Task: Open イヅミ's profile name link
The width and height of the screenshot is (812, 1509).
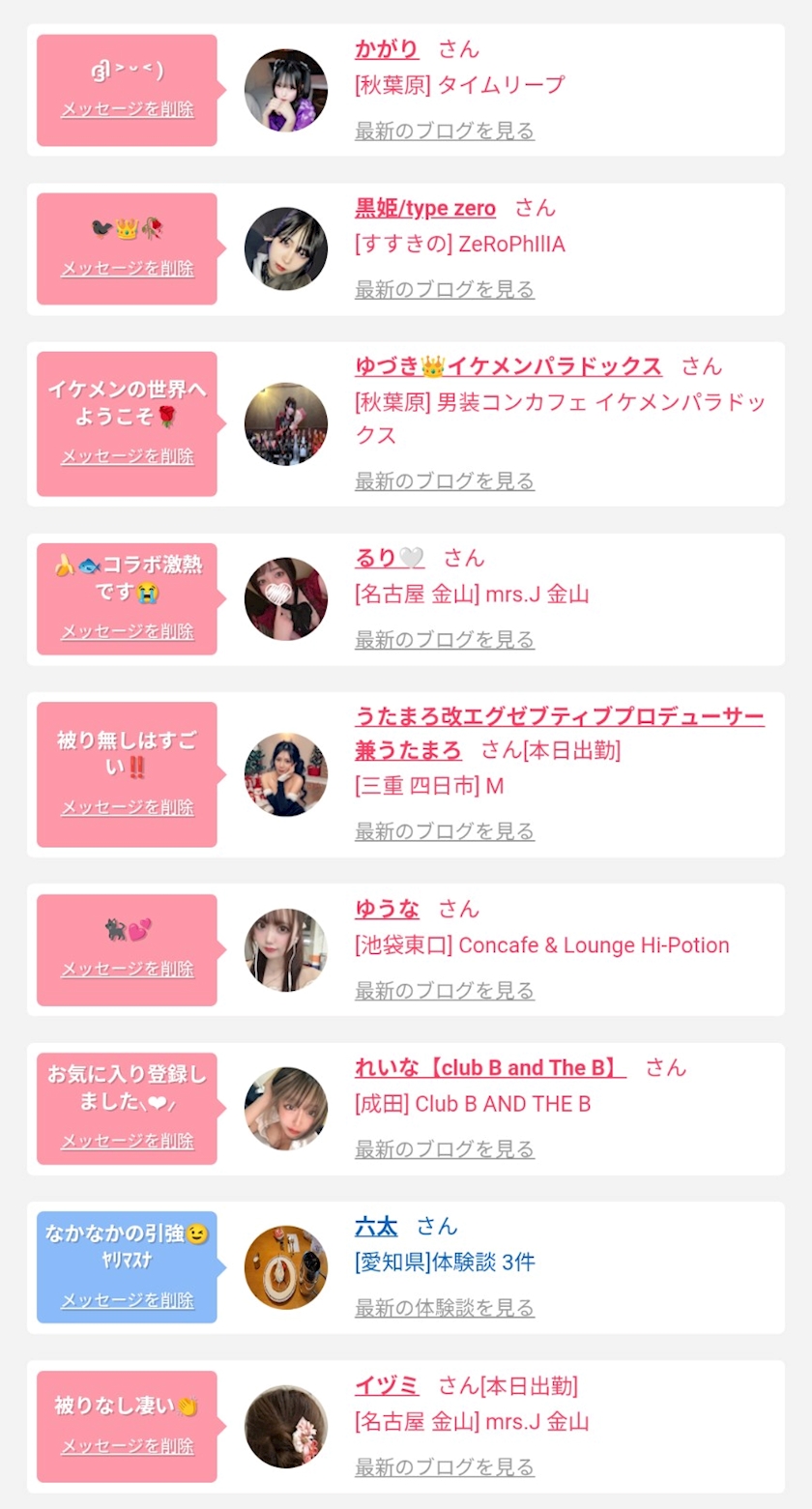Action: click(x=387, y=1385)
